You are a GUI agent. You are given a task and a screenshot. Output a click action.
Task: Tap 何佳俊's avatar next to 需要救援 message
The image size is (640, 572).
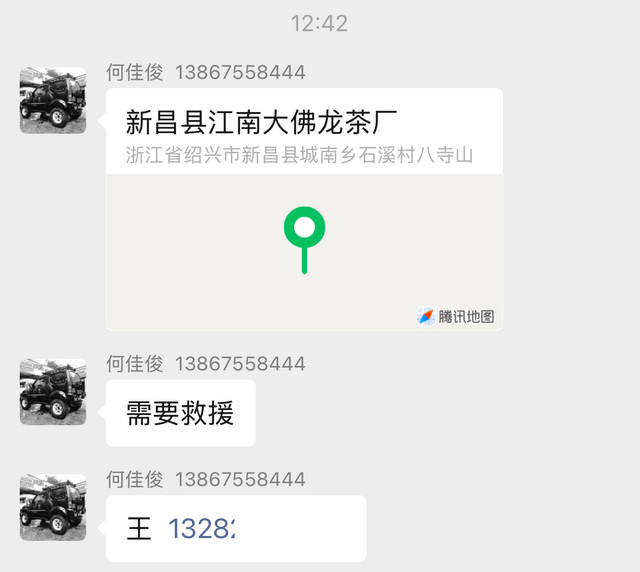(53, 392)
